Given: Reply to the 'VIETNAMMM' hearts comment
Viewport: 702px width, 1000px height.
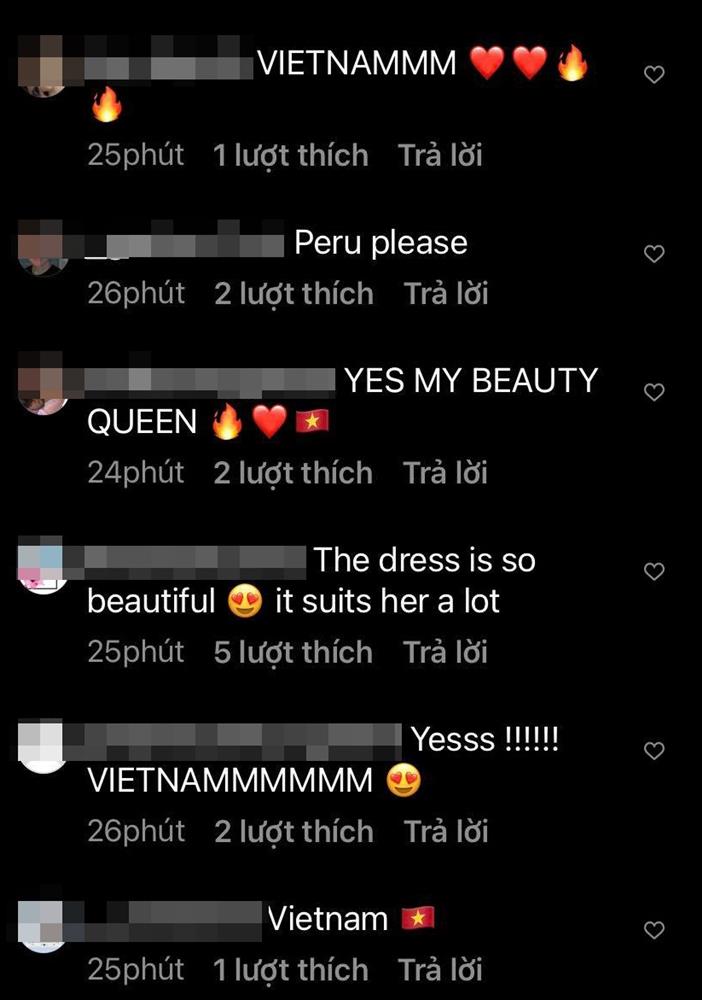Looking at the screenshot, I should (x=440, y=155).
